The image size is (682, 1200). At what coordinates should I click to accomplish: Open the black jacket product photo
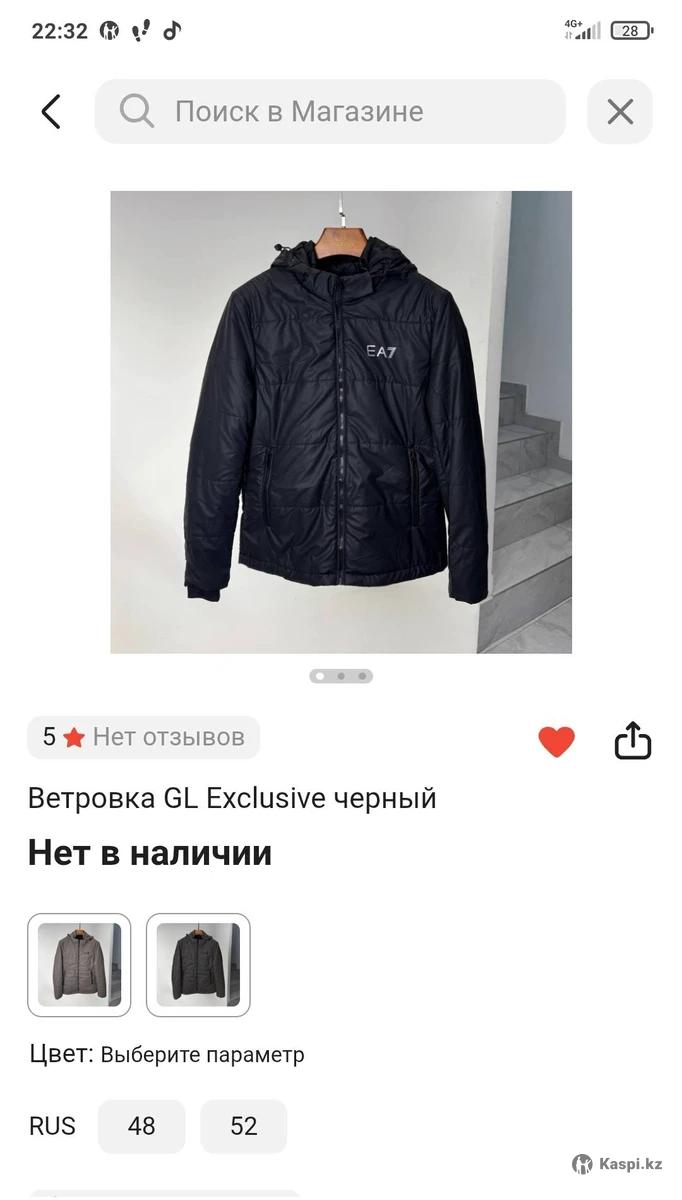tap(340, 422)
